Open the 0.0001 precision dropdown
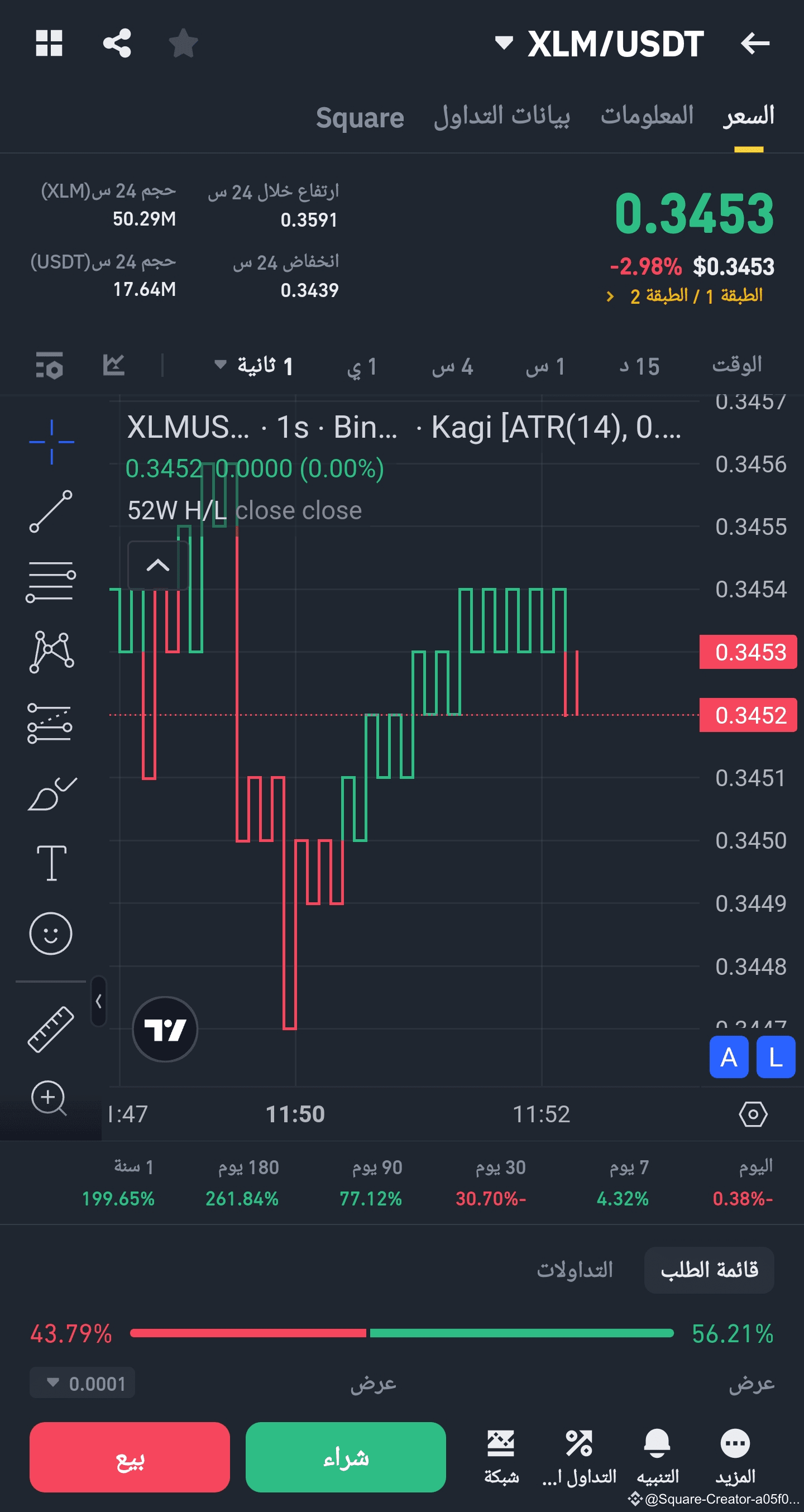The image size is (804, 1512). pyautogui.click(x=82, y=1383)
